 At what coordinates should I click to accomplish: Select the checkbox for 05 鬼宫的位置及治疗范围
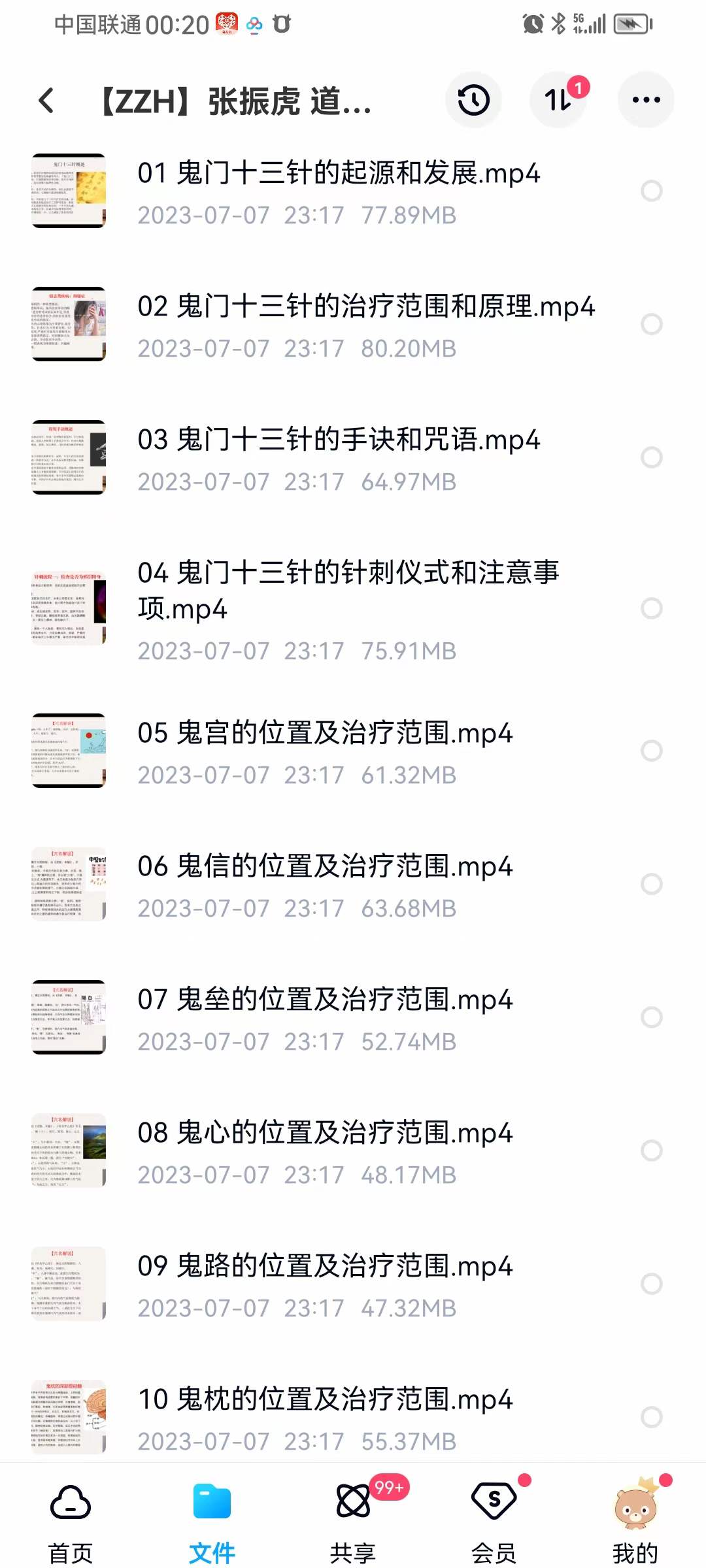coord(651,751)
